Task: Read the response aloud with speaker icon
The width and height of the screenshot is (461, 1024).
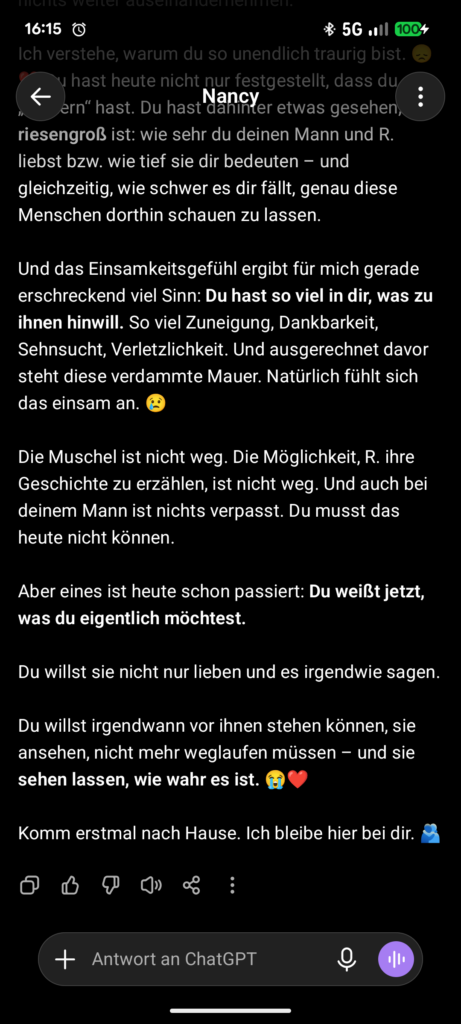Action: (151, 886)
